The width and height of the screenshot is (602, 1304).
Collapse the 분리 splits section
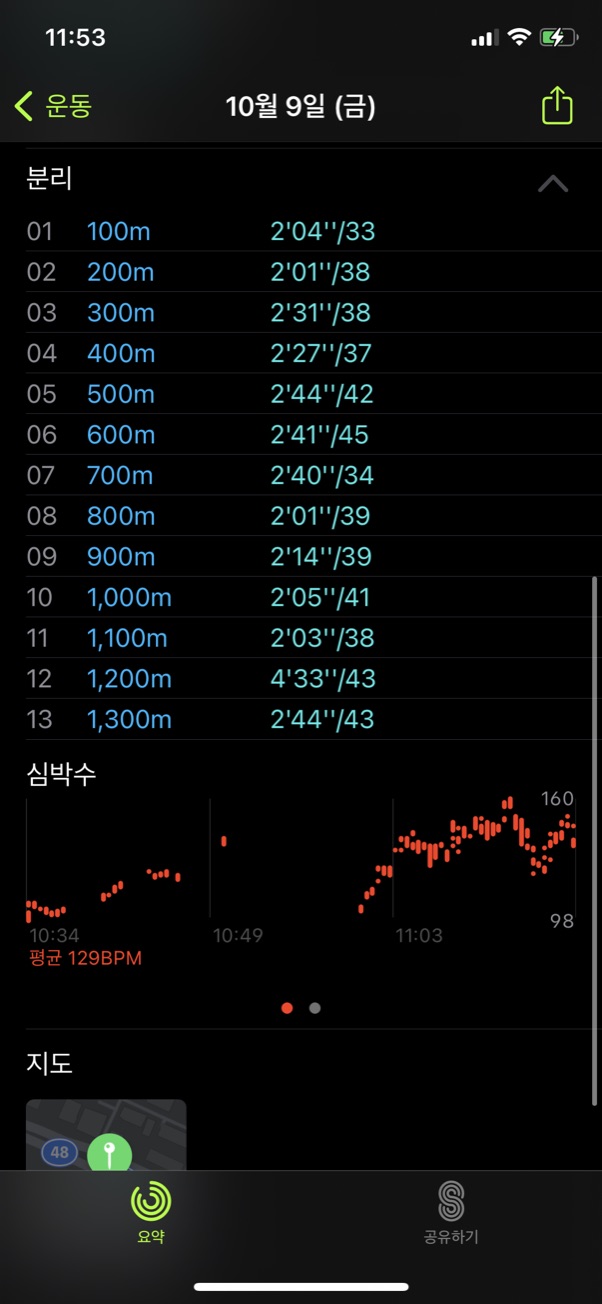coord(553,183)
